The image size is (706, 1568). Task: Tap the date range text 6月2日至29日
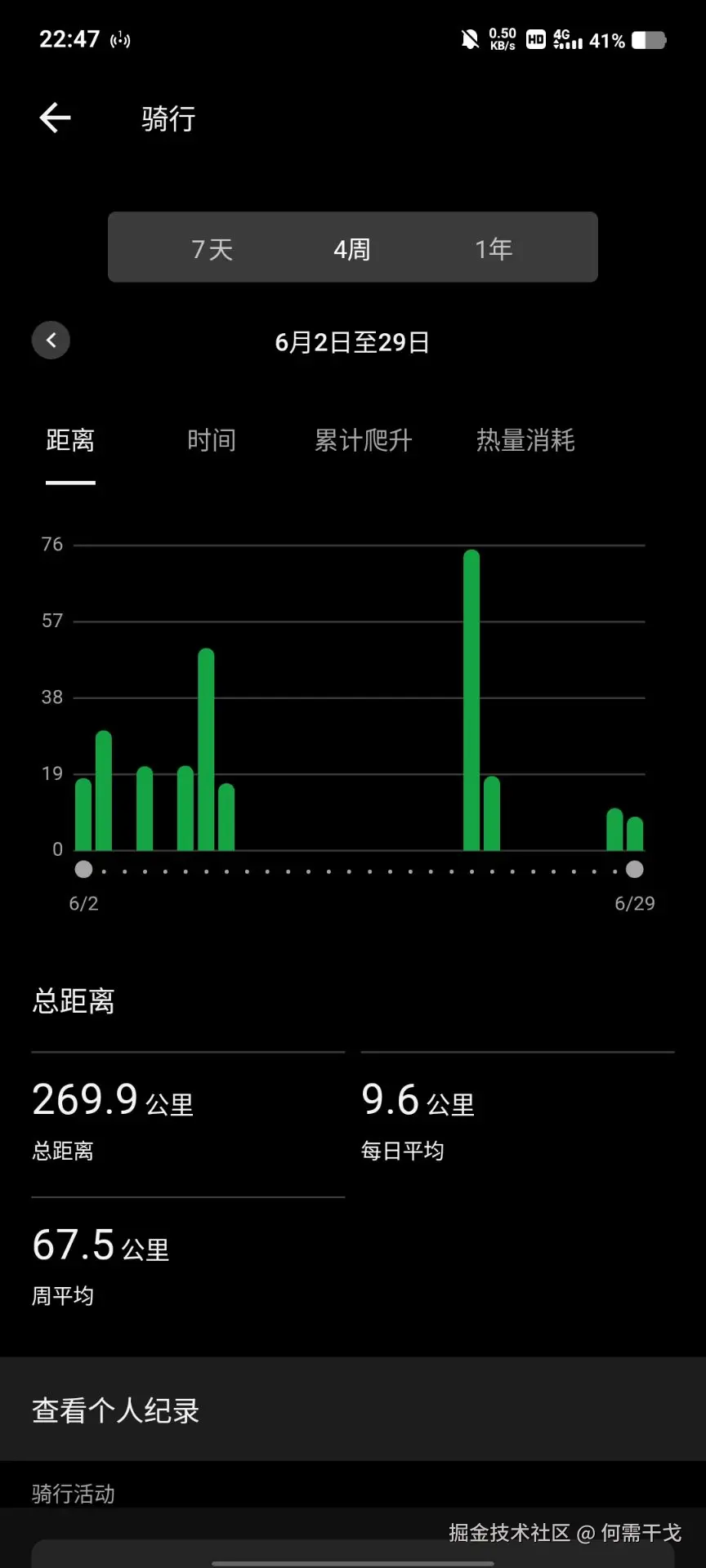pos(352,342)
